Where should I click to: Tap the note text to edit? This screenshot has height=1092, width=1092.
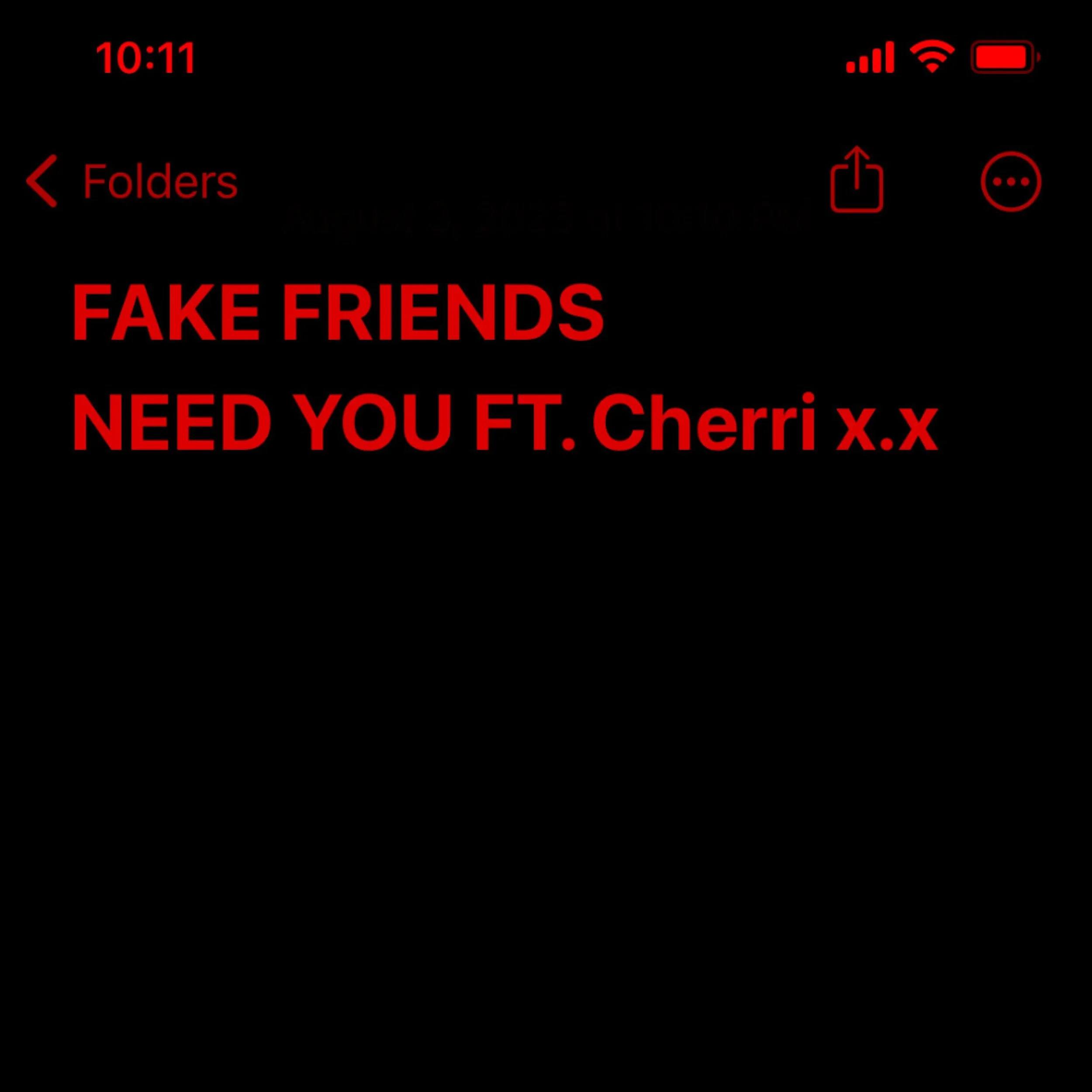[505, 367]
